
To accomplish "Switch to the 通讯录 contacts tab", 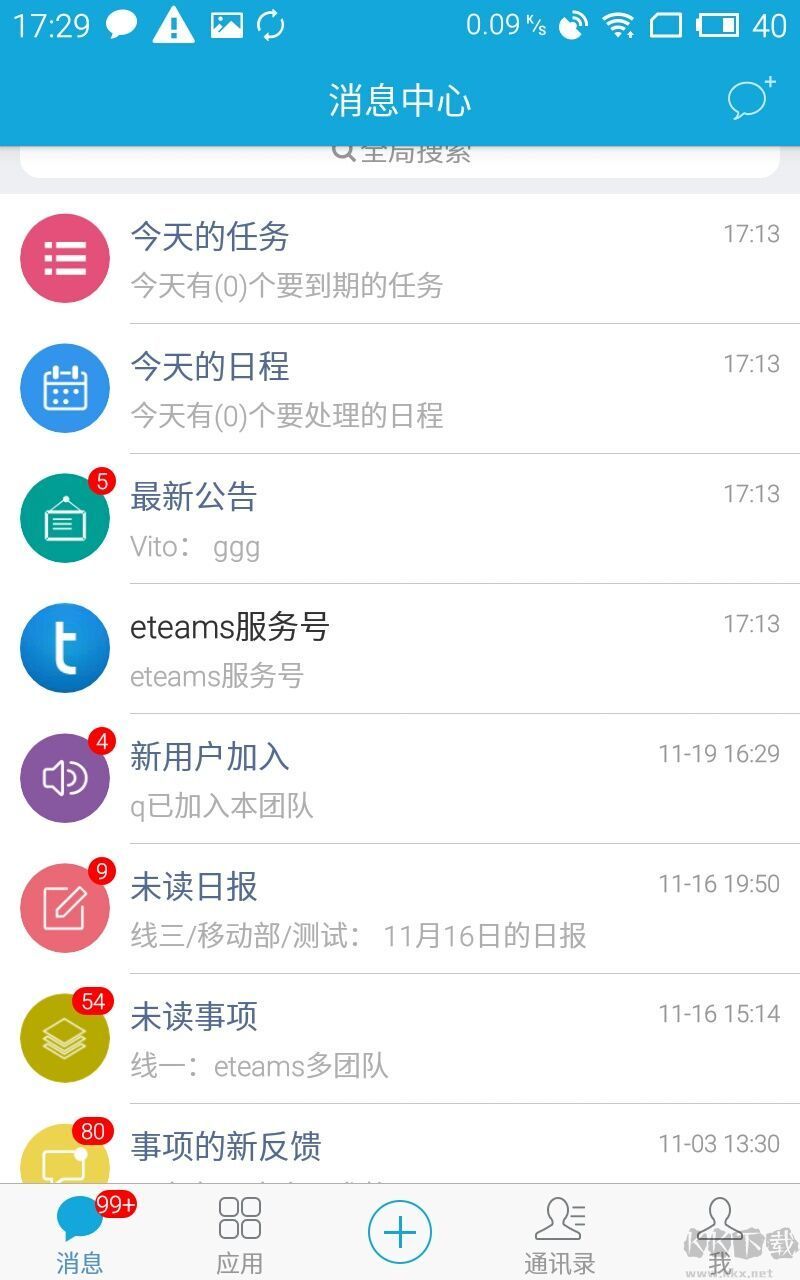I will [559, 1232].
